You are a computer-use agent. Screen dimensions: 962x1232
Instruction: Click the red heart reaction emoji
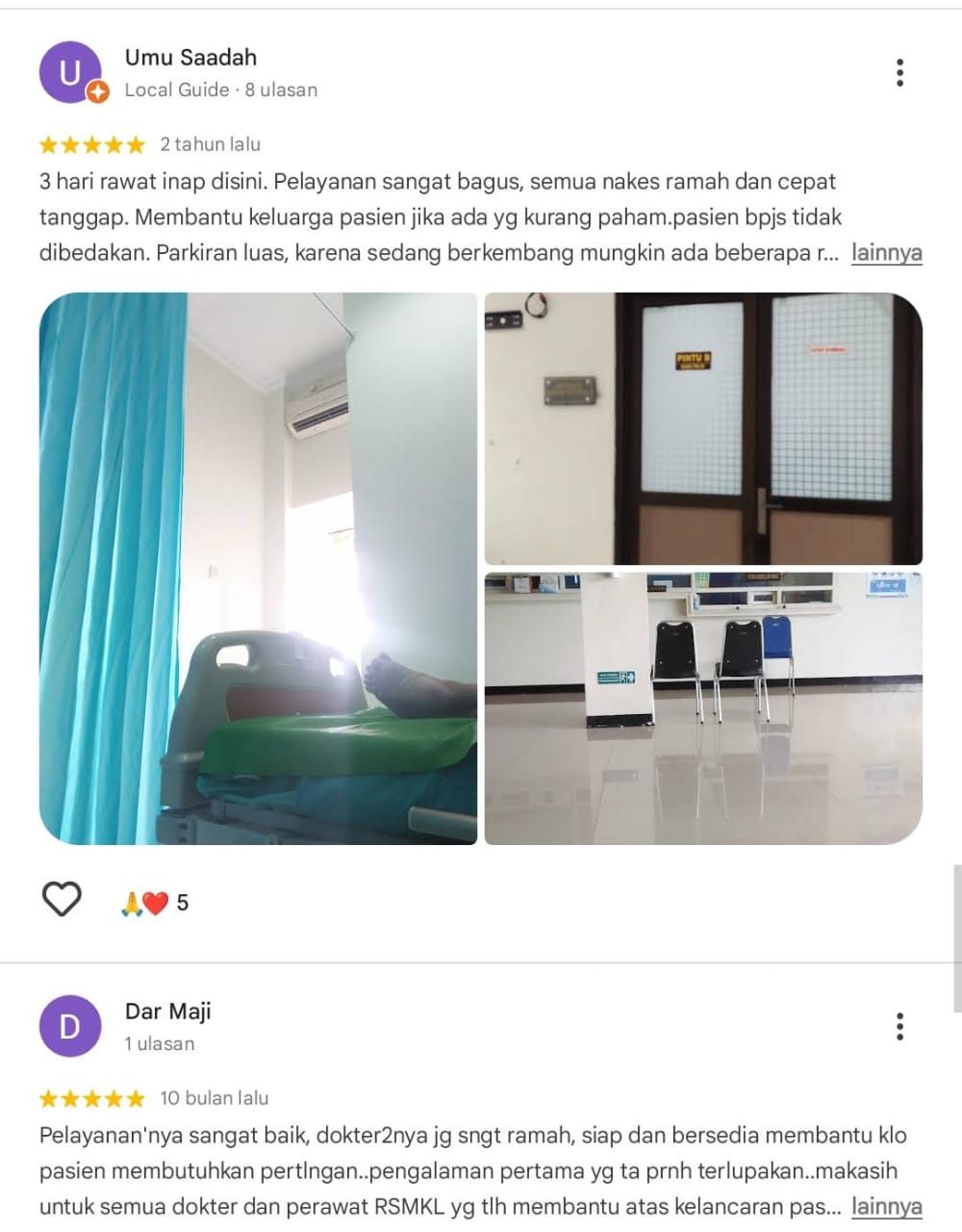tap(154, 901)
